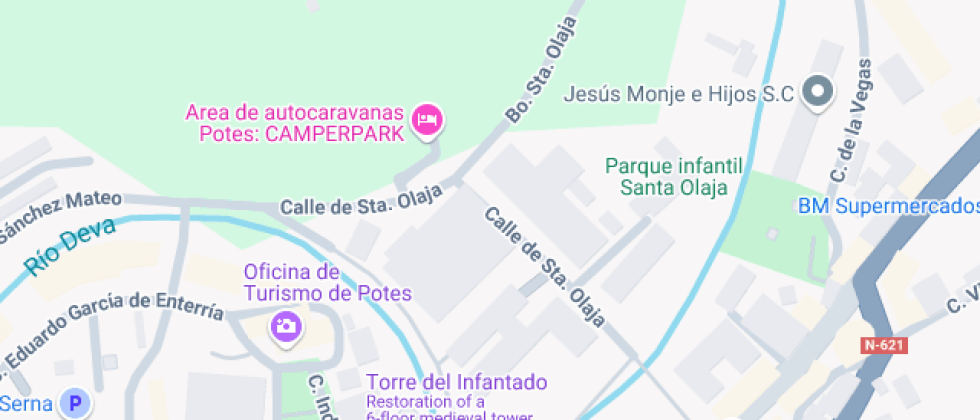Open the Serna parking marker
The image size is (980, 420).
coord(73,405)
